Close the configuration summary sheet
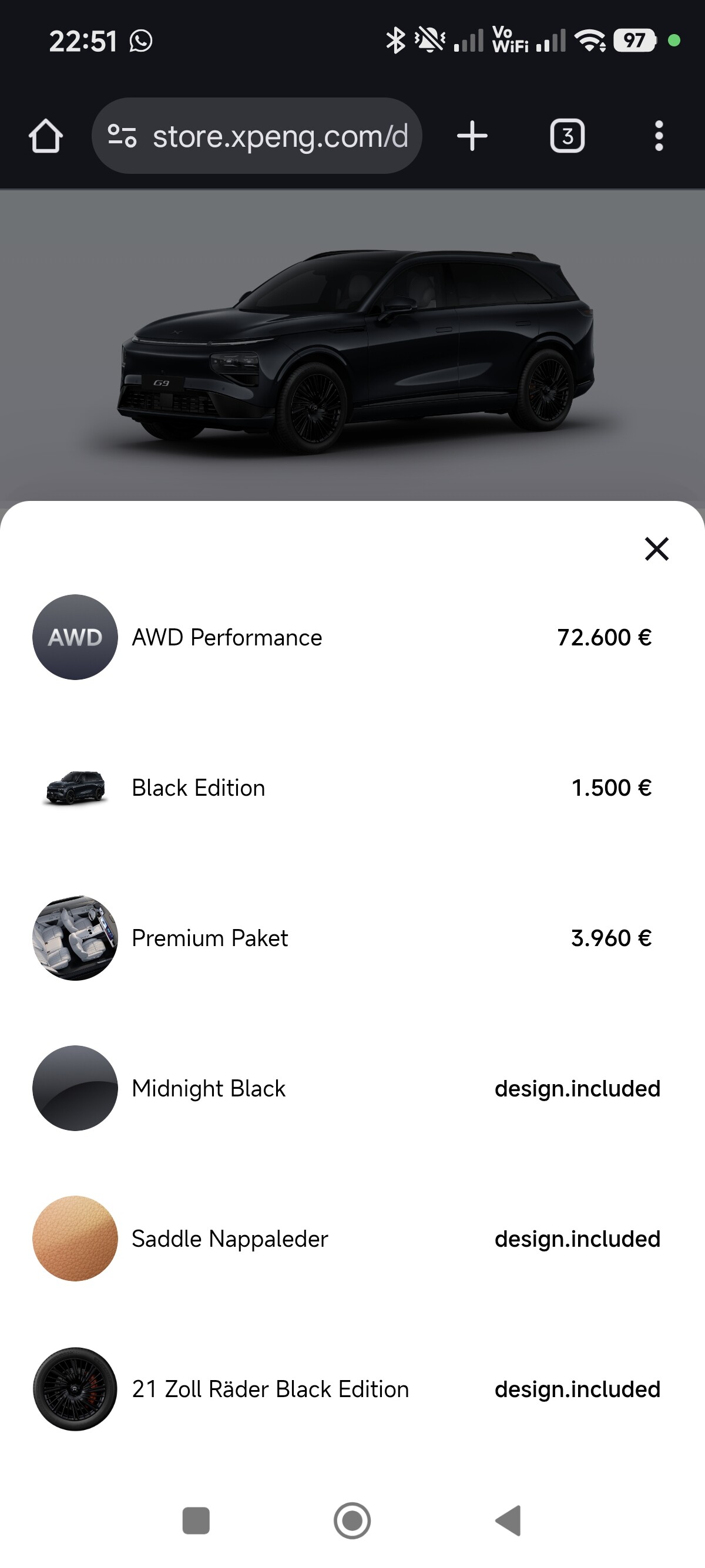Viewport: 705px width, 1568px height. click(656, 549)
